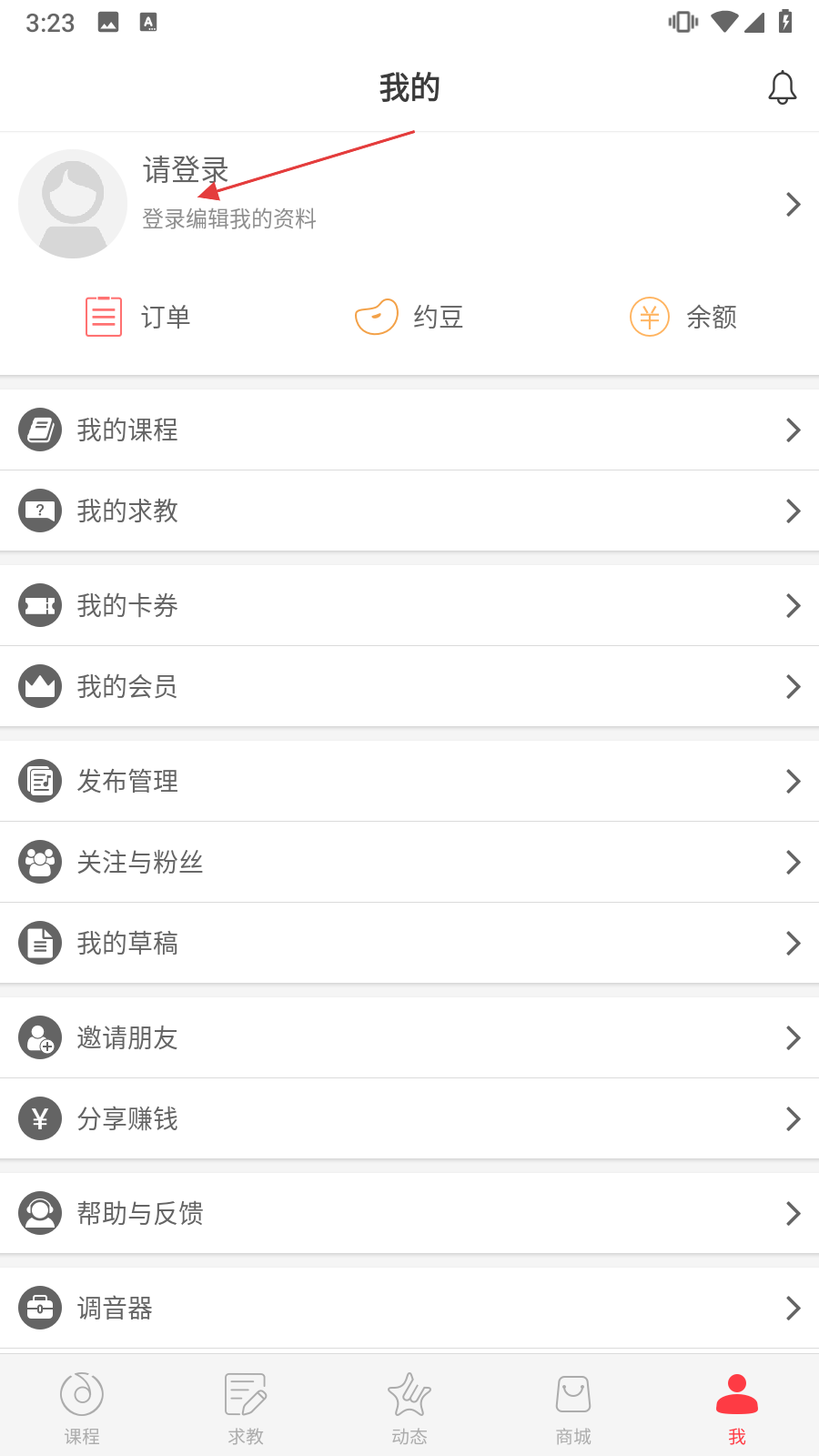Screen dimensions: 819x1456
Task: Switch to the 动态 tab
Action: coord(409,1407)
